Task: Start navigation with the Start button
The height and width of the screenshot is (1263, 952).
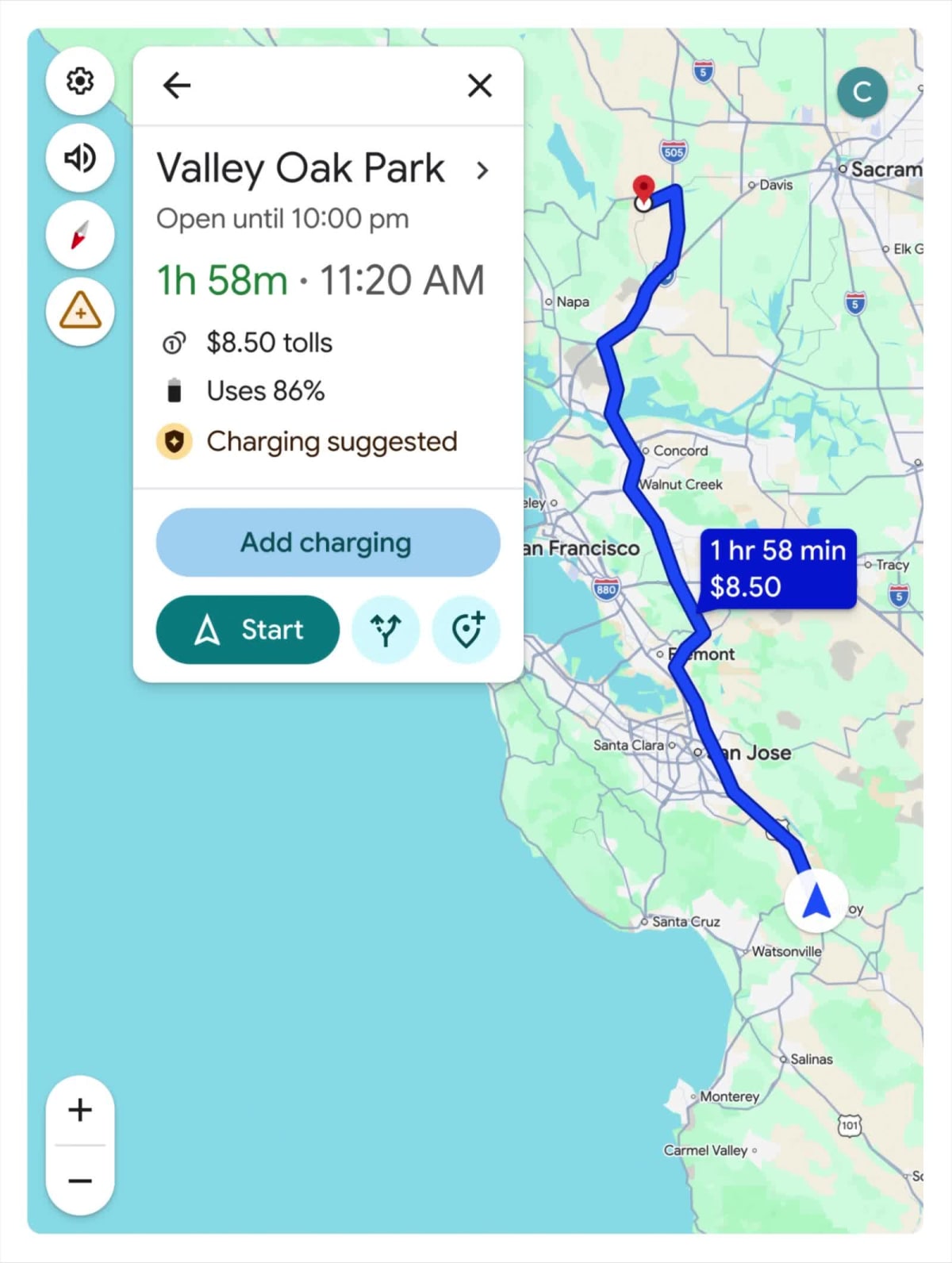Action: click(247, 629)
